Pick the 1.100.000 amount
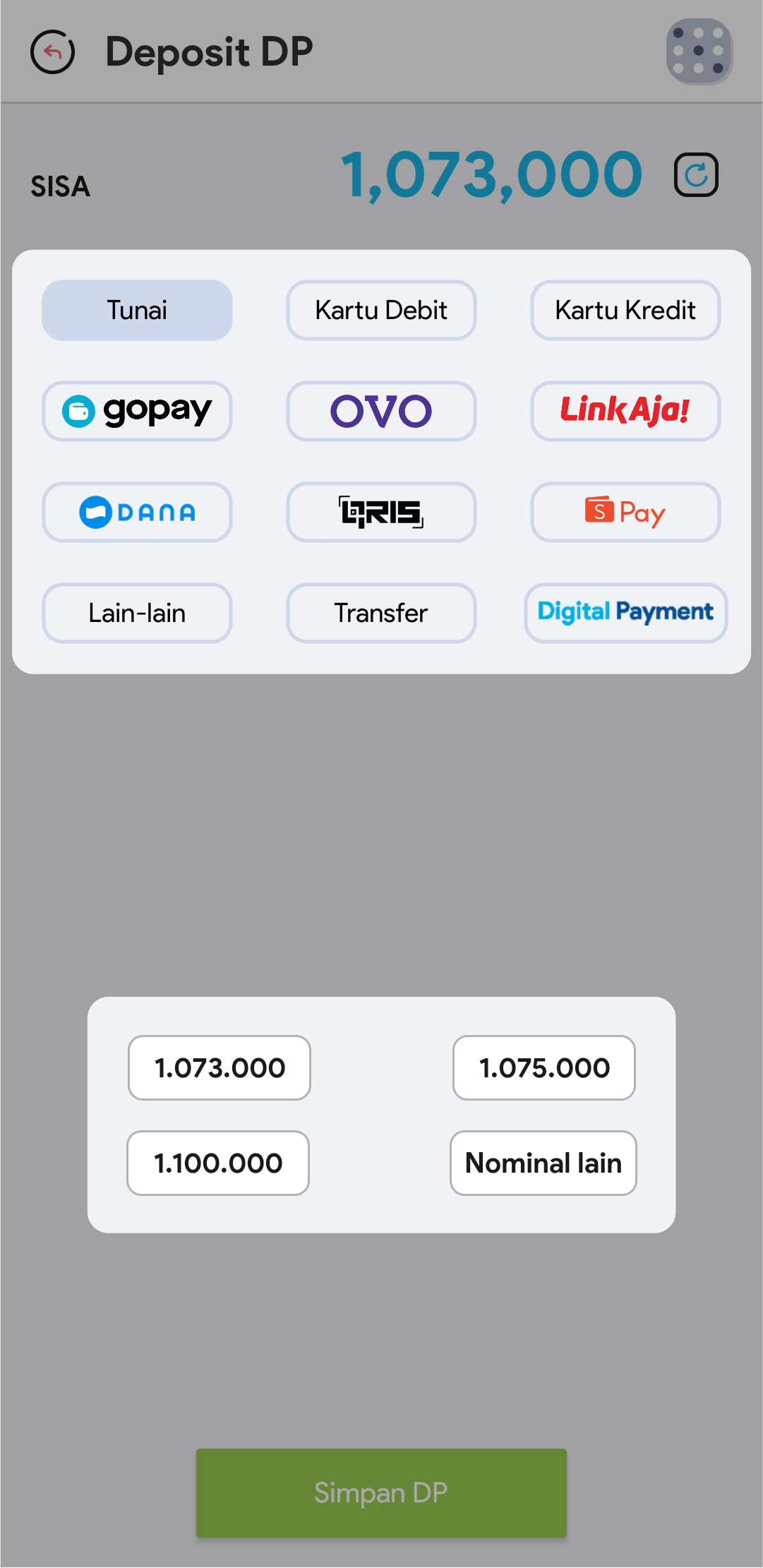Viewport: 763px width, 1568px height. [x=218, y=1163]
